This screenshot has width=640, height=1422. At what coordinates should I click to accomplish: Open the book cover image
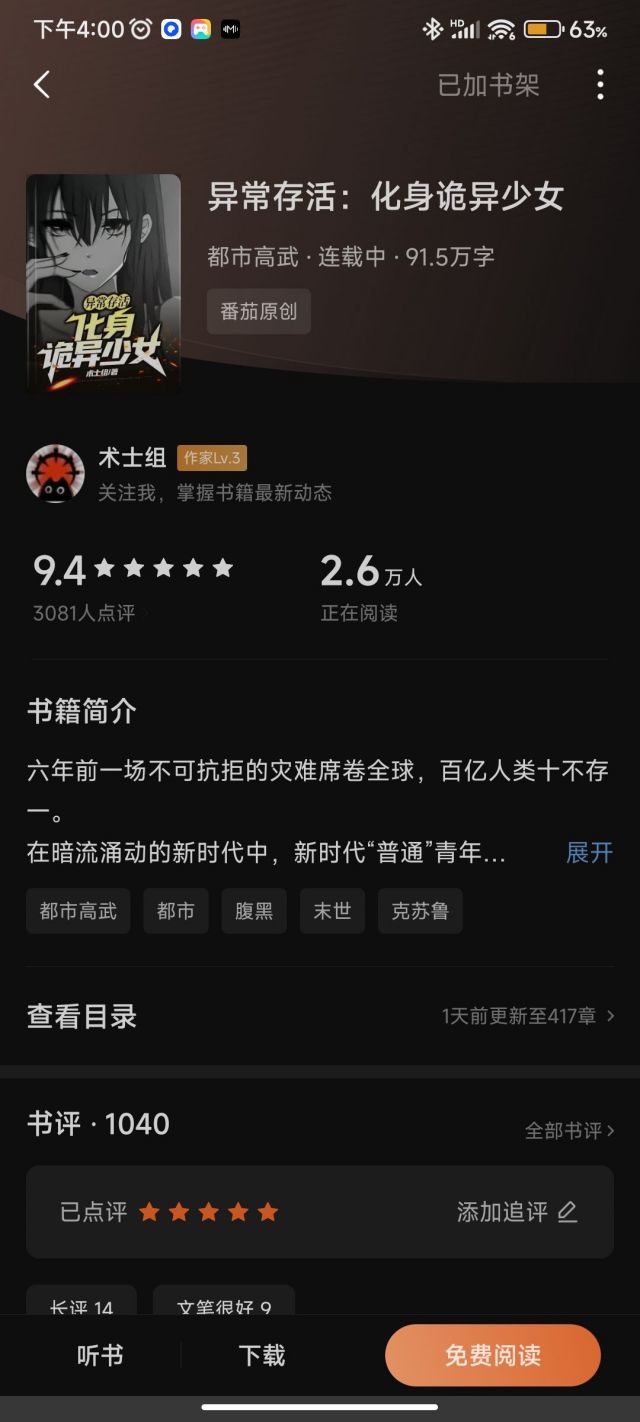coord(103,283)
